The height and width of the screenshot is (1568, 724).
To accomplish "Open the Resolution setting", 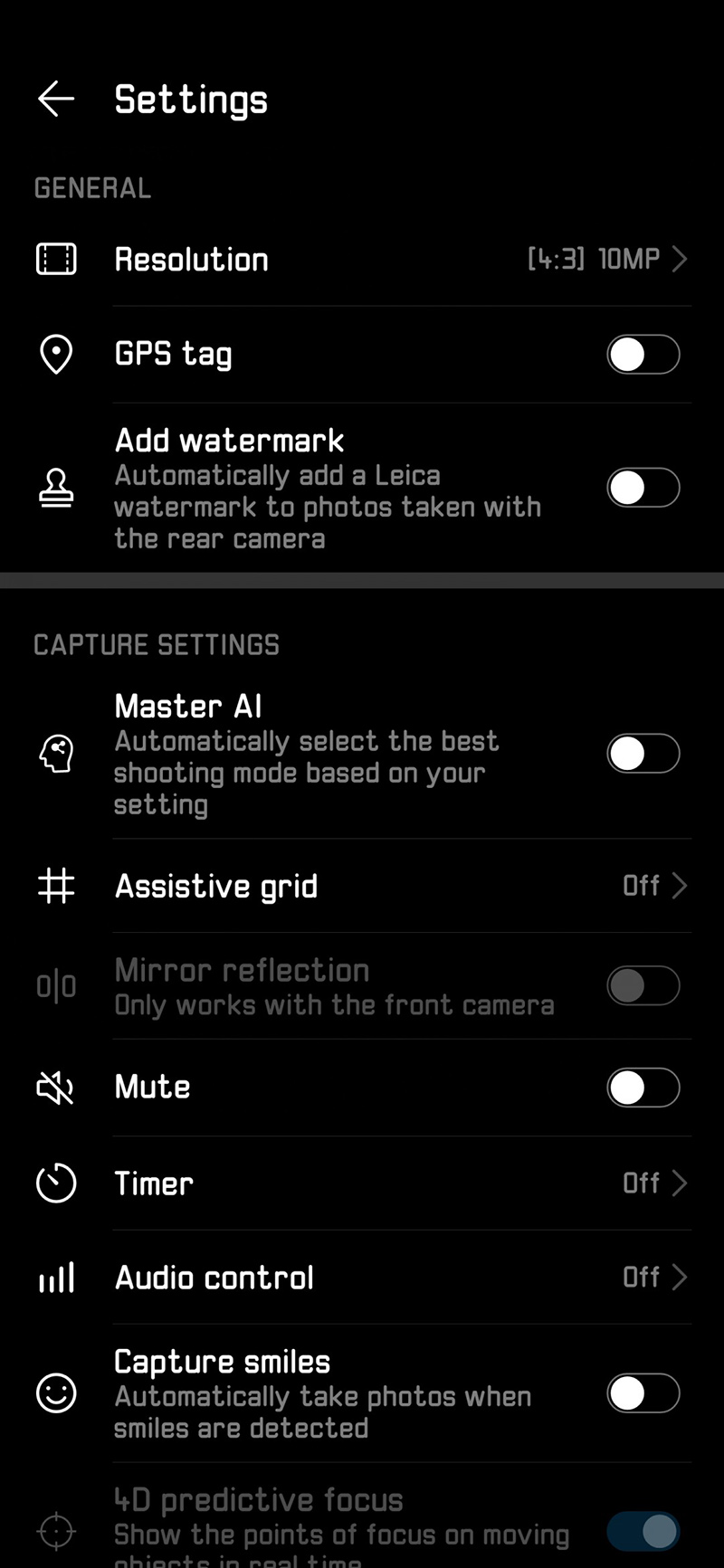I will [x=362, y=260].
